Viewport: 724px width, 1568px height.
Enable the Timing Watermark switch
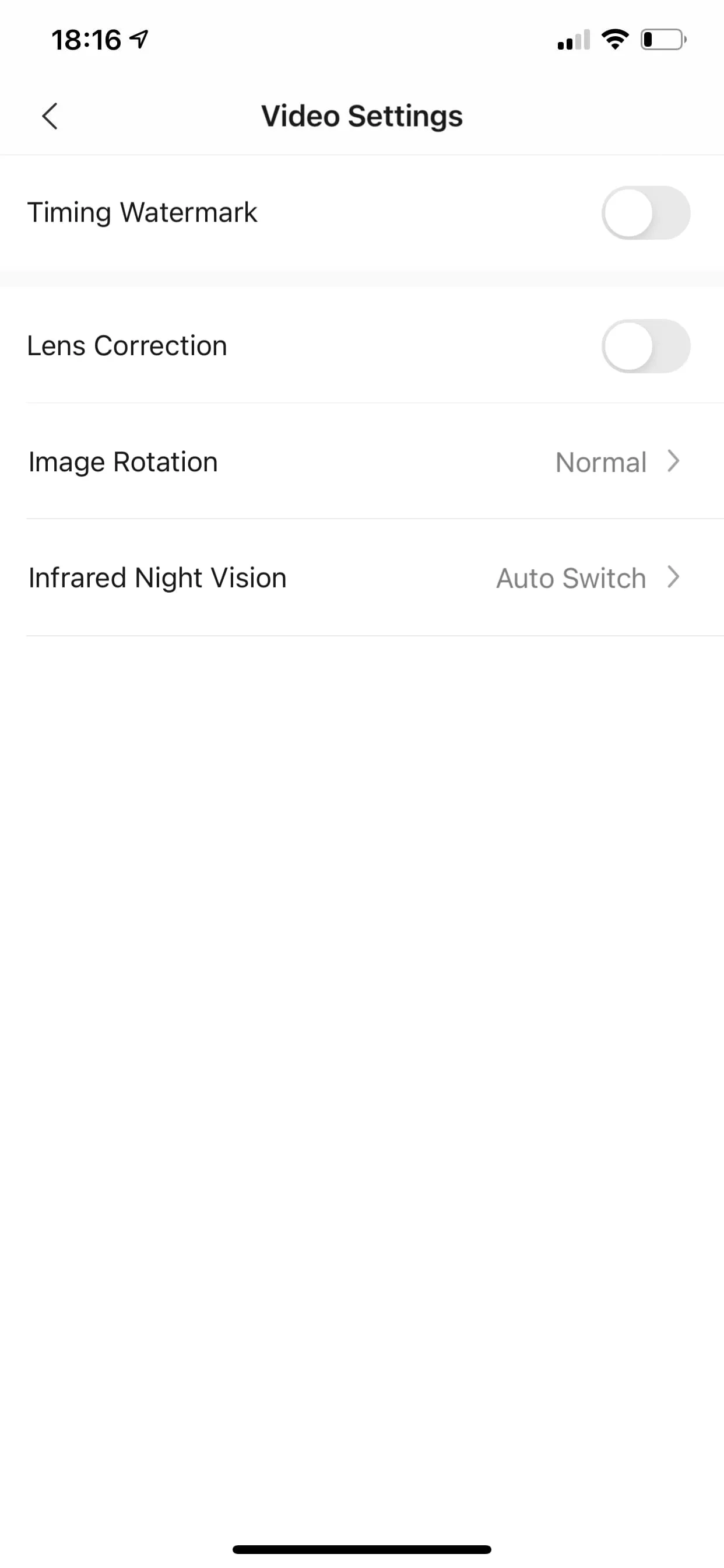coord(645,213)
